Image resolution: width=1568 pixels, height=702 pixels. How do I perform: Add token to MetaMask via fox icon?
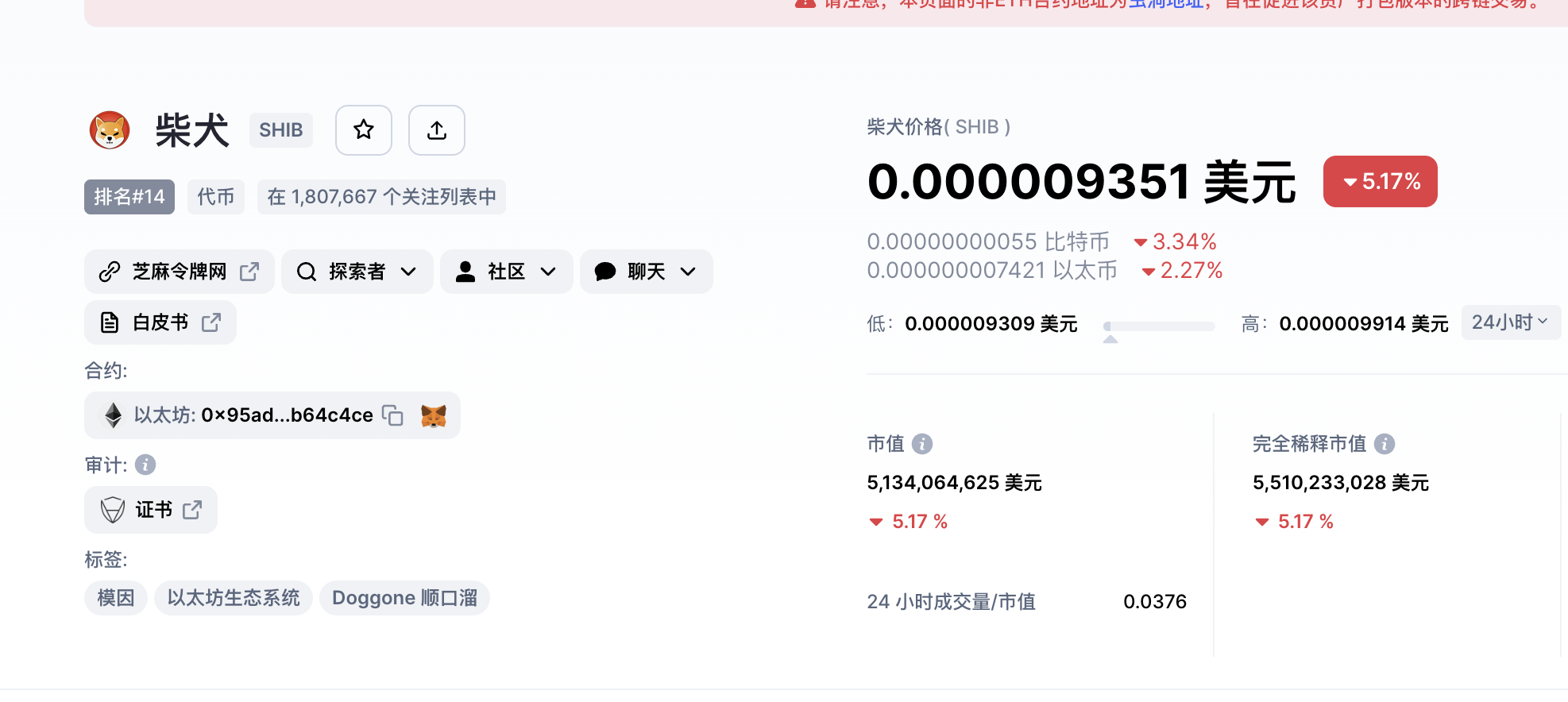(434, 415)
